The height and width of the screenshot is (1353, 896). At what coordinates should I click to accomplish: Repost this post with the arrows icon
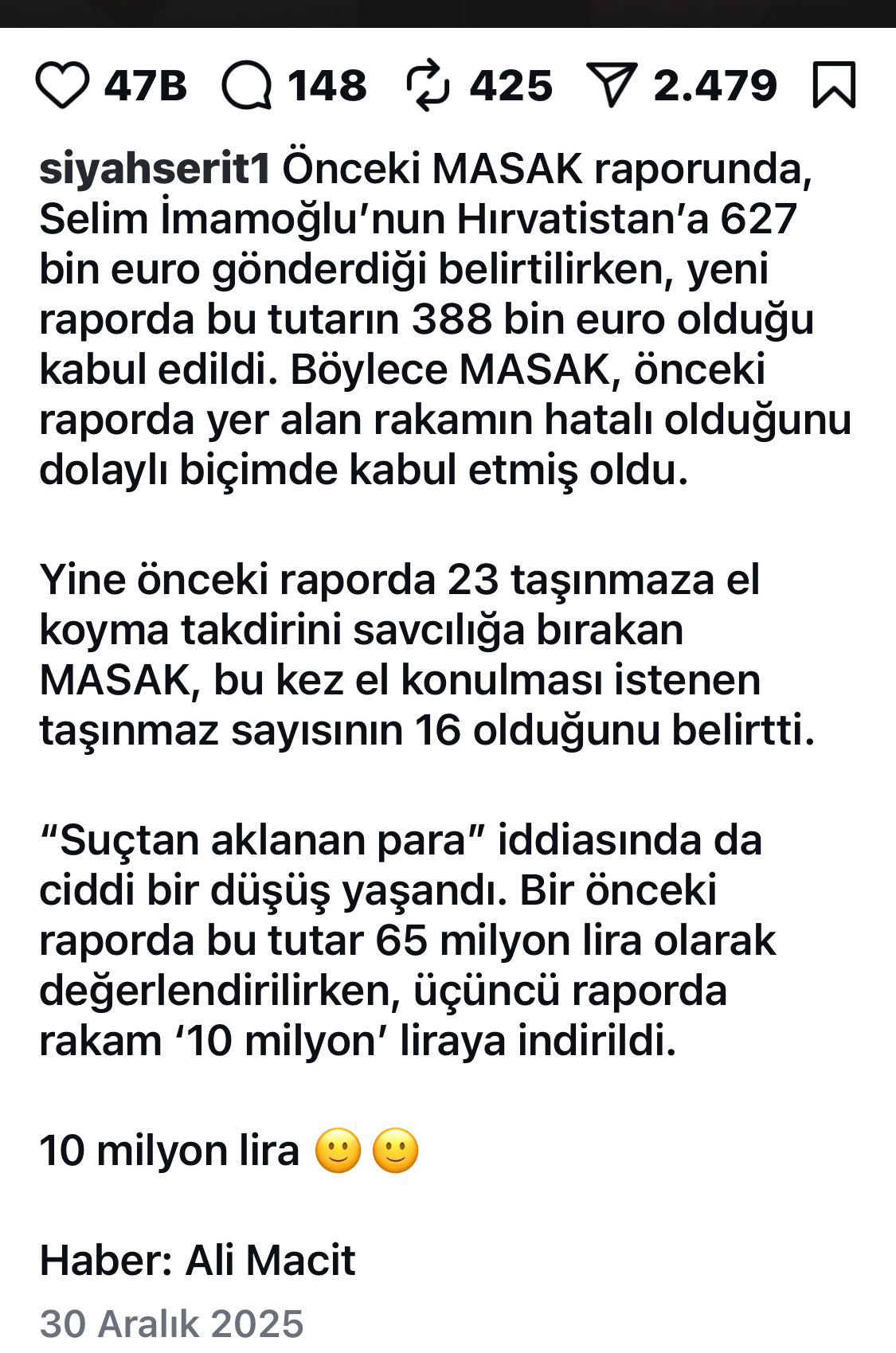click(x=428, y=86)
